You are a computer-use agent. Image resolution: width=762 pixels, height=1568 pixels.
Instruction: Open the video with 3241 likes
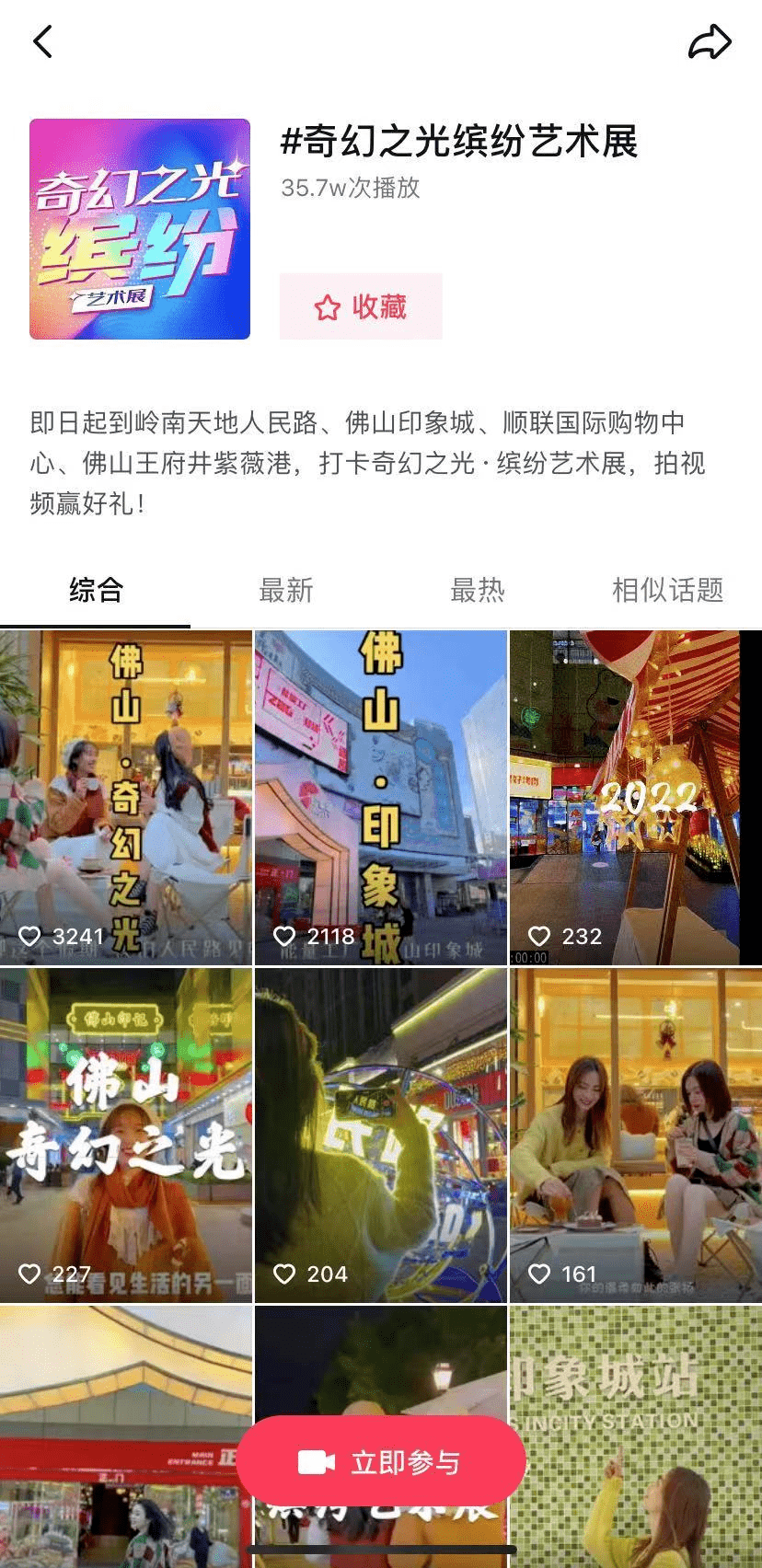coord(126,797)
